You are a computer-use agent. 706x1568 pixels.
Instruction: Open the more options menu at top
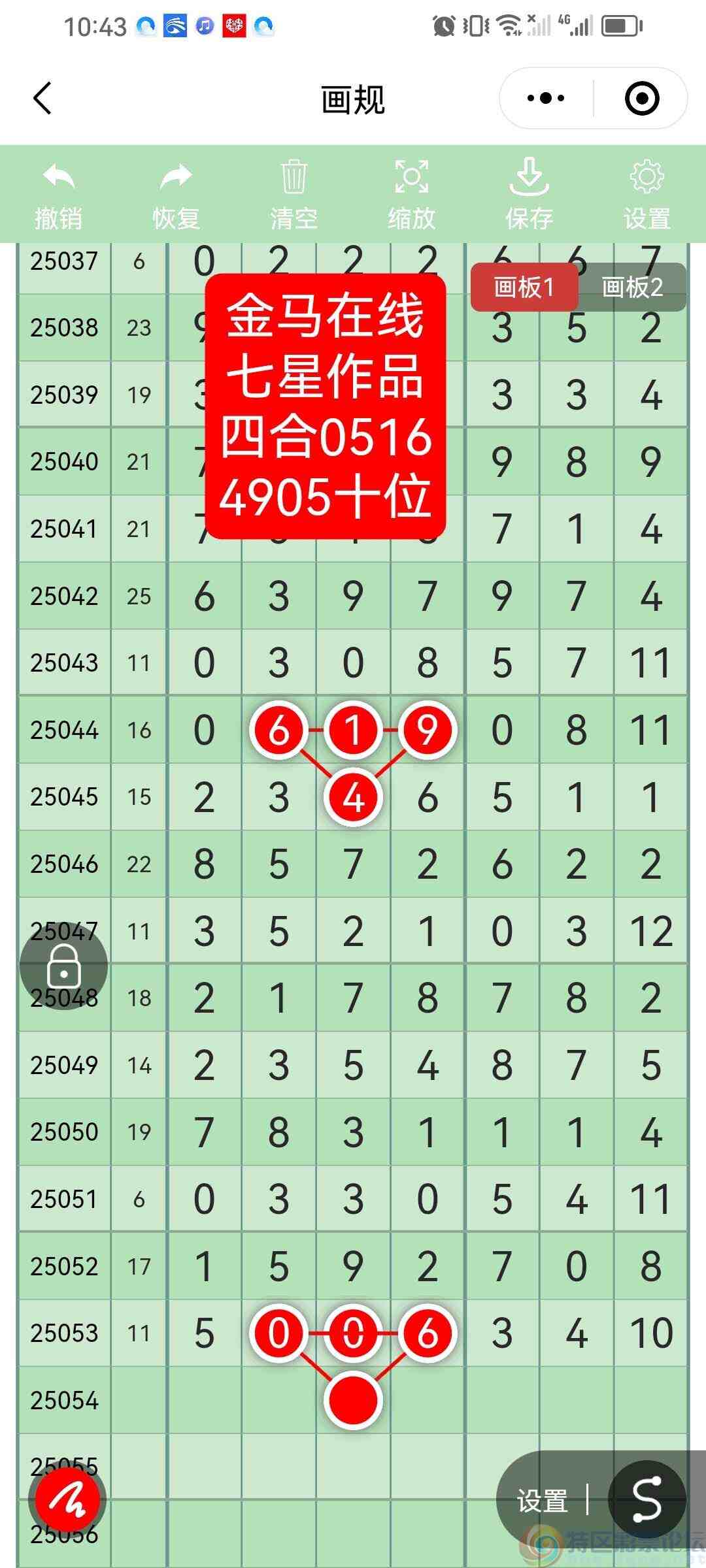(545, 98)
